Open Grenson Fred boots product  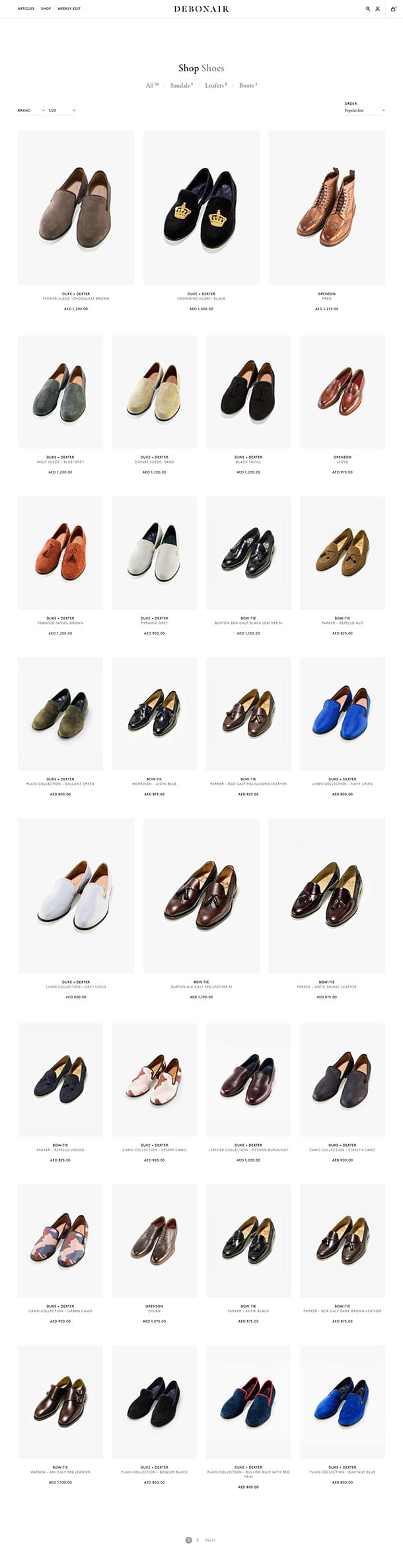[326, 207]
